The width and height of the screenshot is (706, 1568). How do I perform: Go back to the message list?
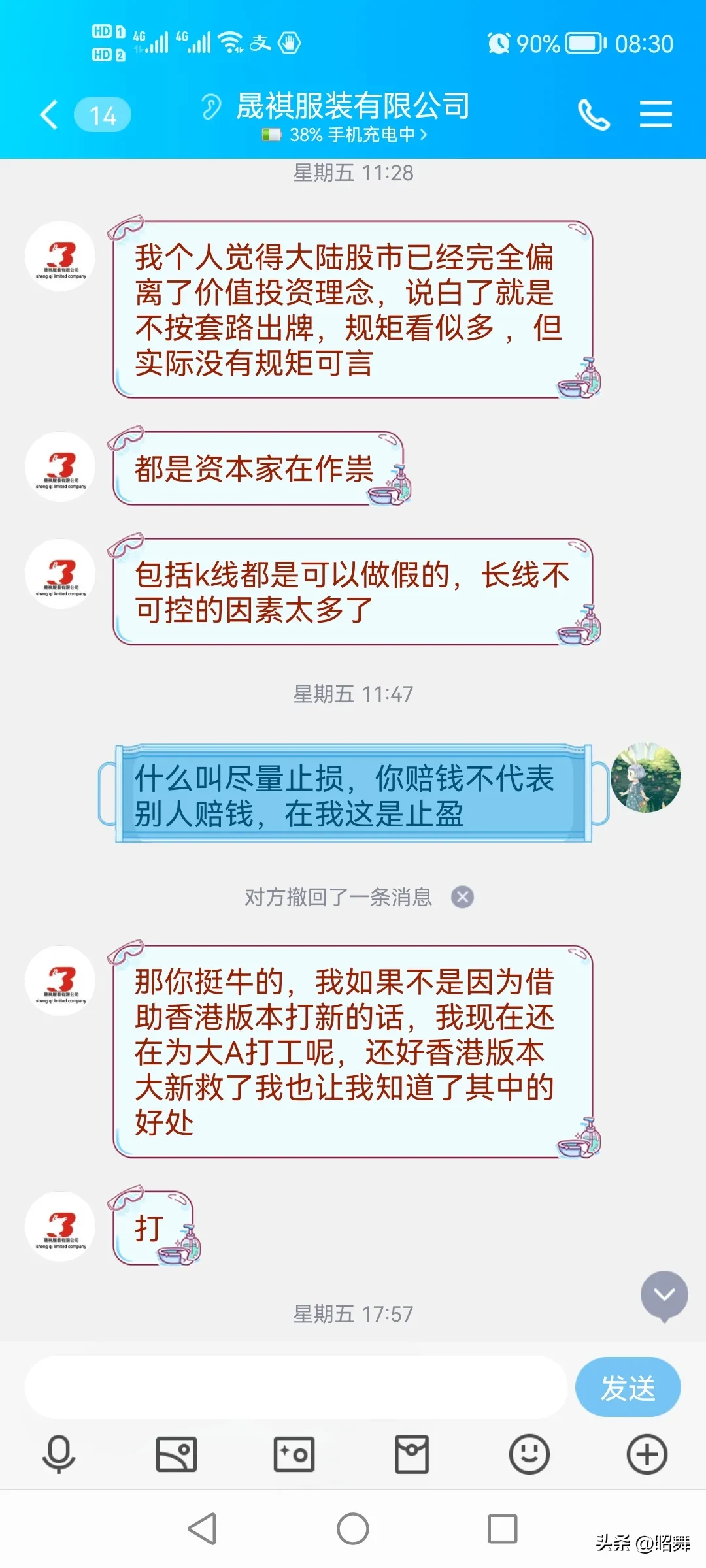50,116
